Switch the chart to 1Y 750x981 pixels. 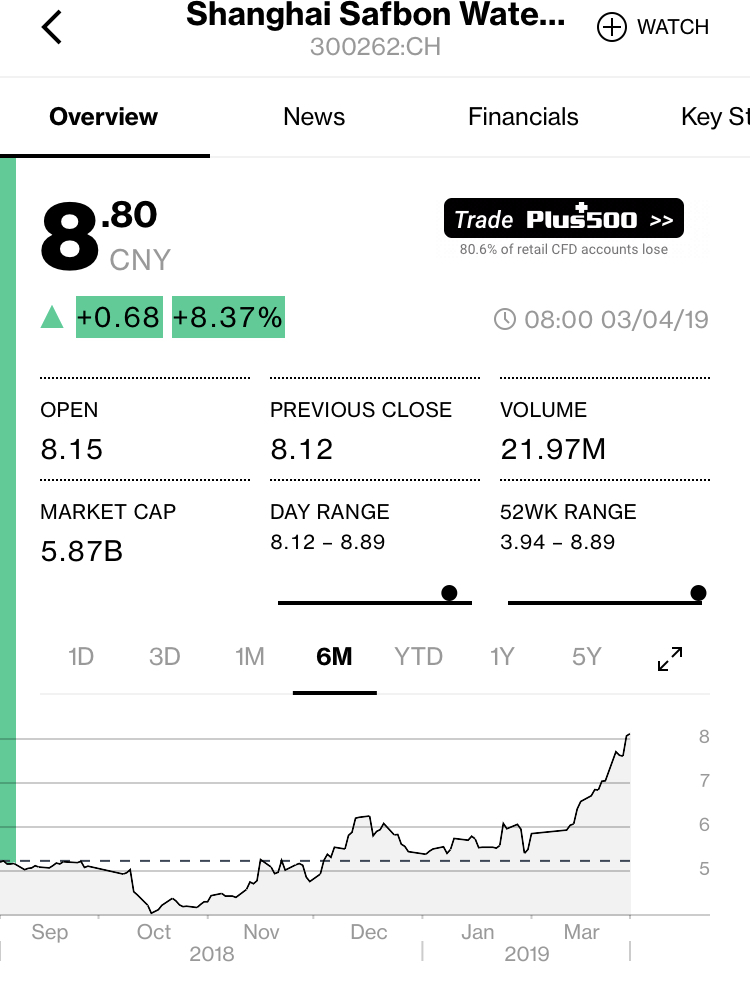tap(501, 657)
